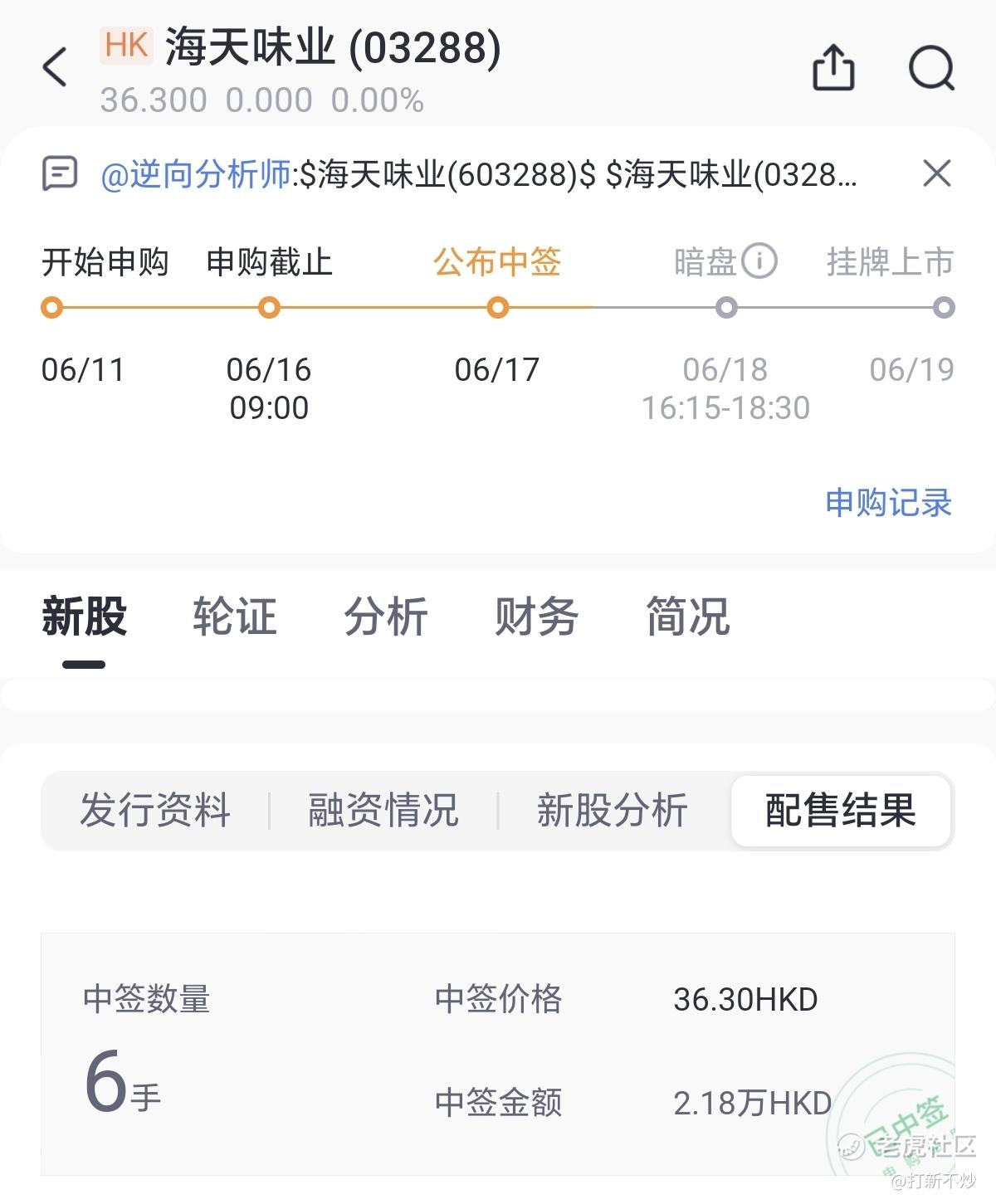Switch to 新股分析

tap(612, 811)
